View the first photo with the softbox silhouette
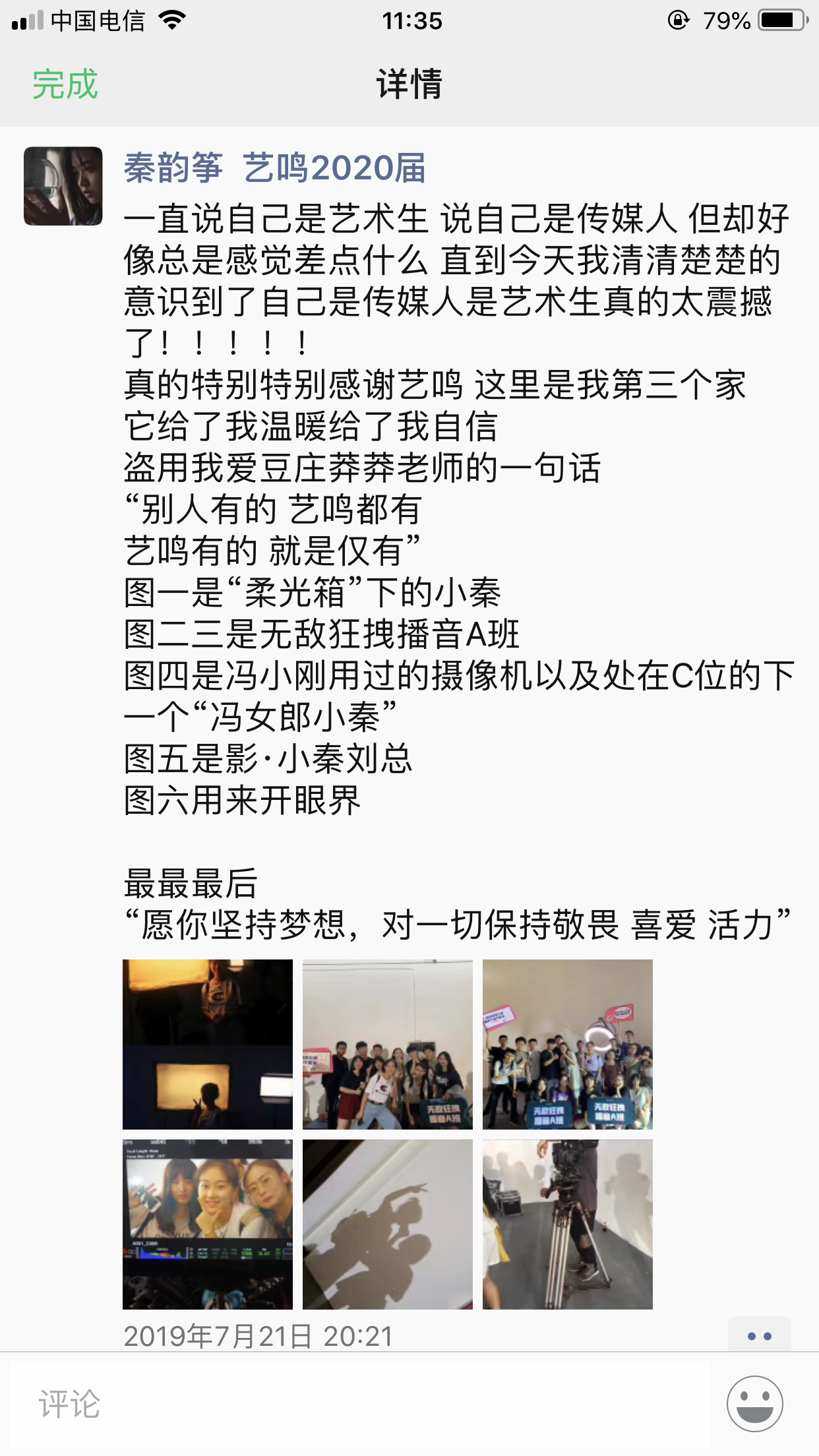 [208, 1044]
